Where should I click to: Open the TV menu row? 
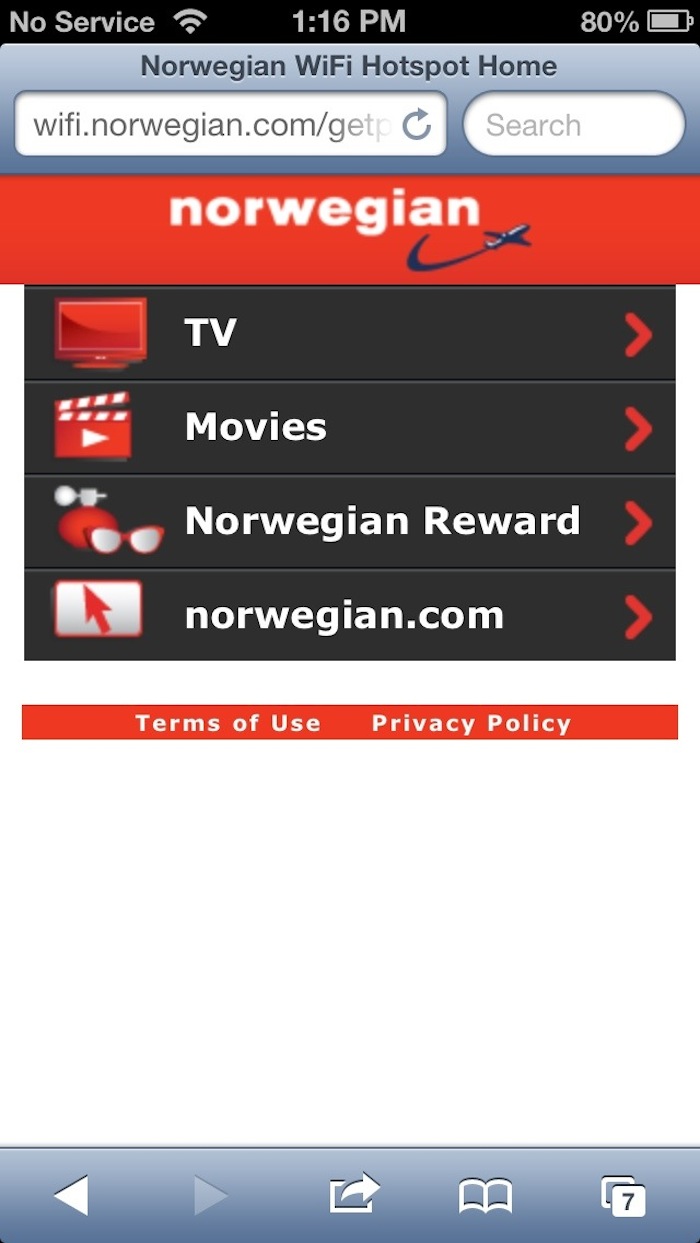click(349, 333)
